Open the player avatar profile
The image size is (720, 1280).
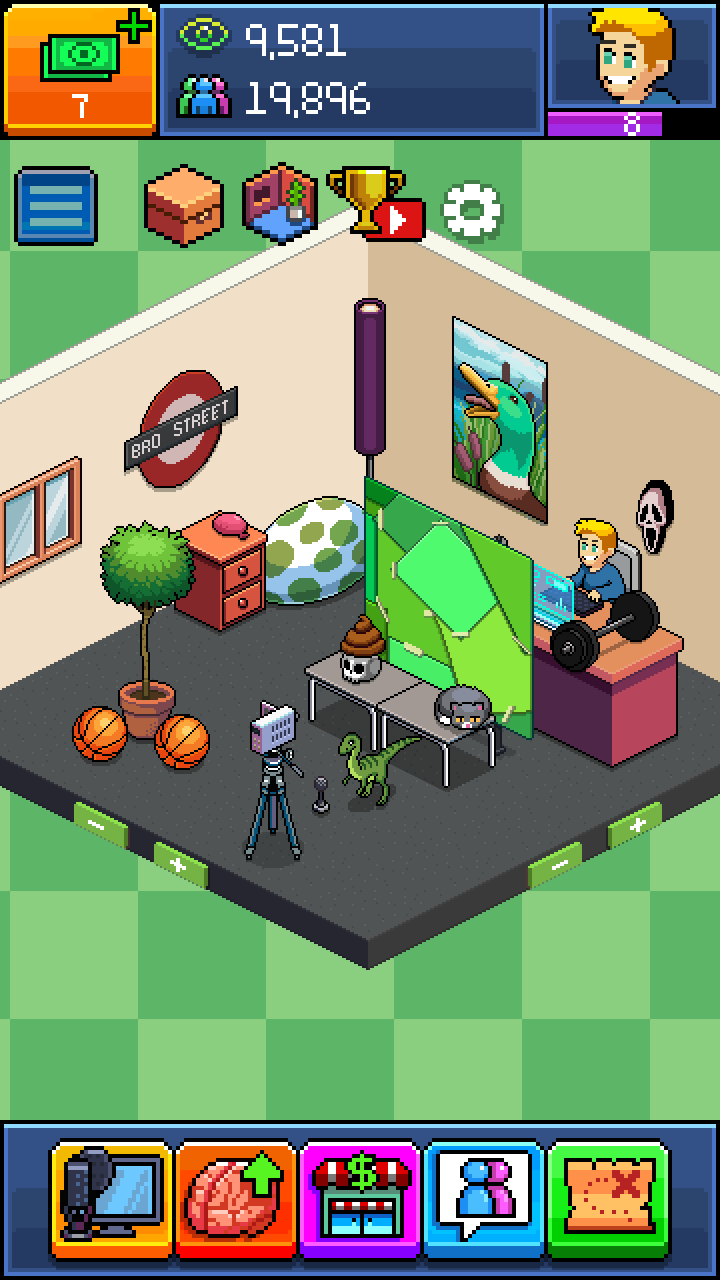coord(630,58)
